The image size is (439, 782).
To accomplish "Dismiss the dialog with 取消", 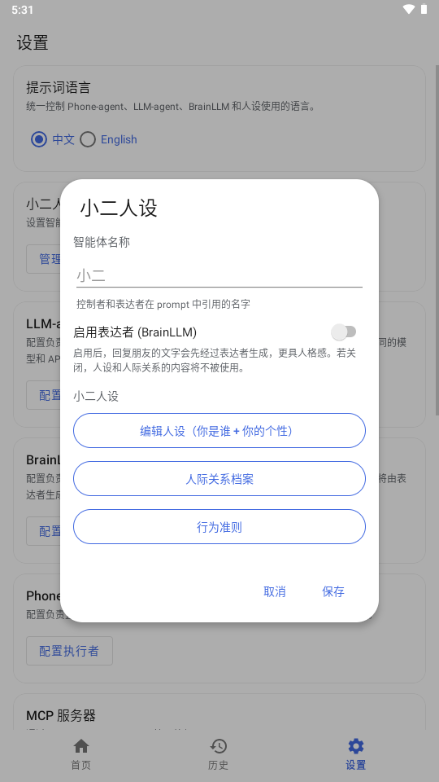I will 274,591.
